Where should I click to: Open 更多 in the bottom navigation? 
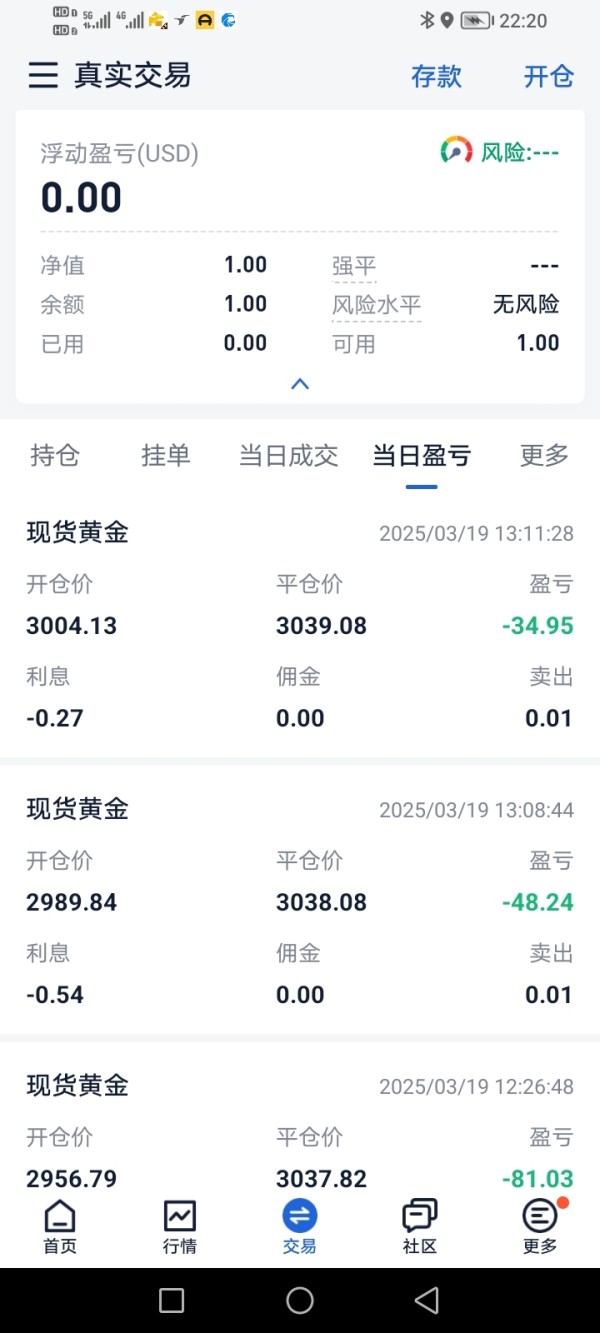(x=540, y=1227)
